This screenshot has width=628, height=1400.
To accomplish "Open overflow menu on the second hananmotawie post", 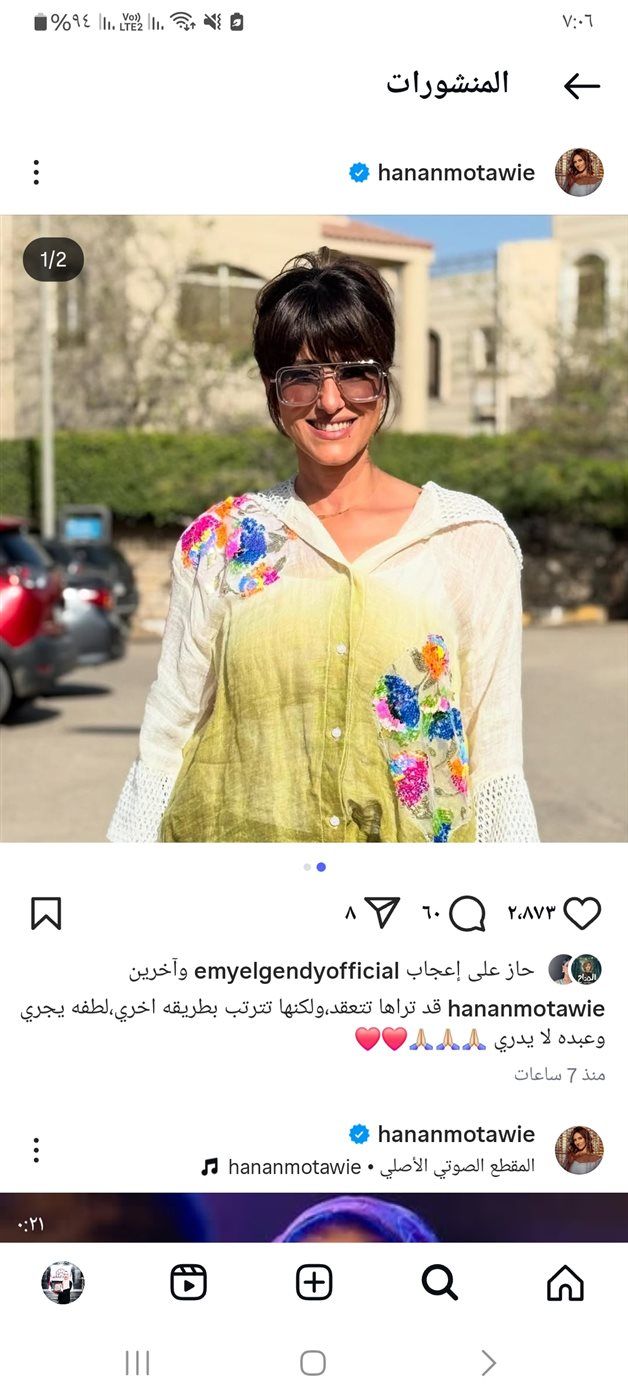I will click(x=36, y=1150).
